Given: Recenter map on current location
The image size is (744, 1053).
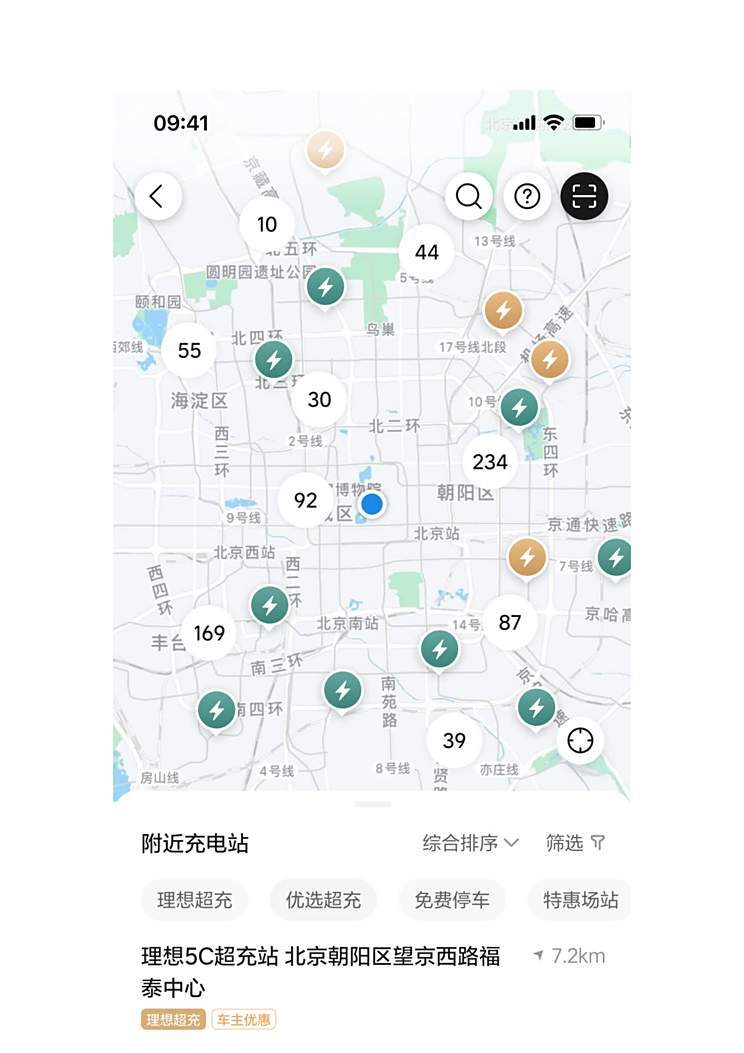Looking at the screenshot, I should 580,741.
